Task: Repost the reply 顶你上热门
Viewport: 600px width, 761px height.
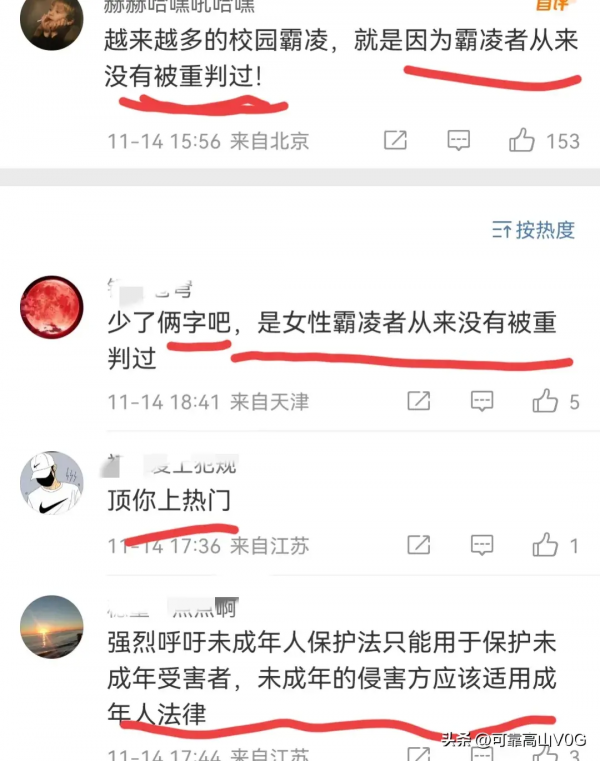Action: point(419,546)
